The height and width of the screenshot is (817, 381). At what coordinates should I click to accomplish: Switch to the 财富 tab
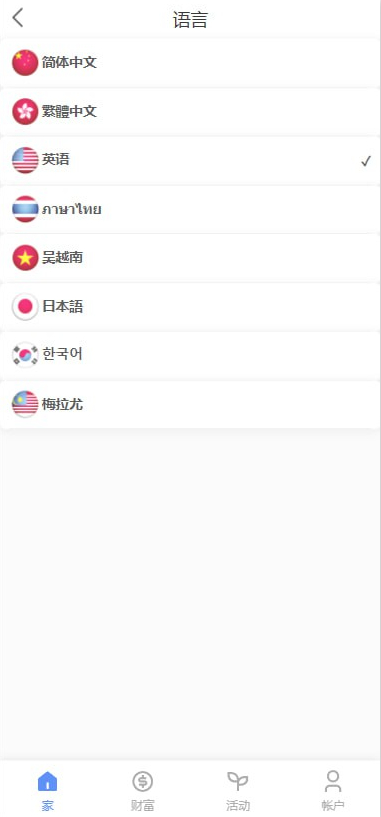142,790
